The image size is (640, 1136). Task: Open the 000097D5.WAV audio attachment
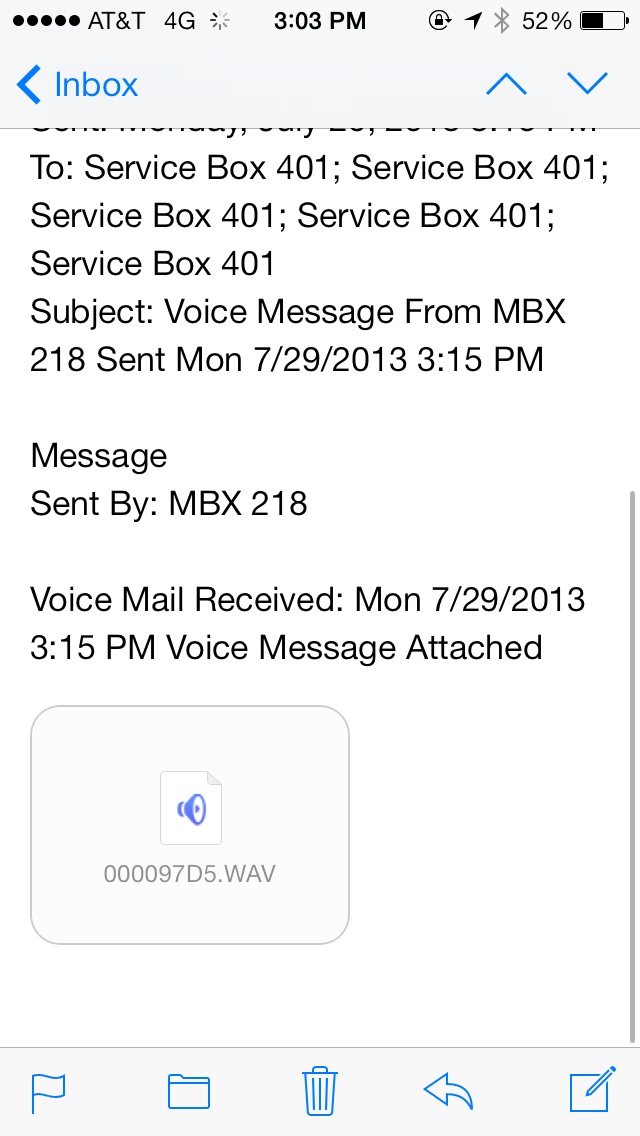click(190, 824)
